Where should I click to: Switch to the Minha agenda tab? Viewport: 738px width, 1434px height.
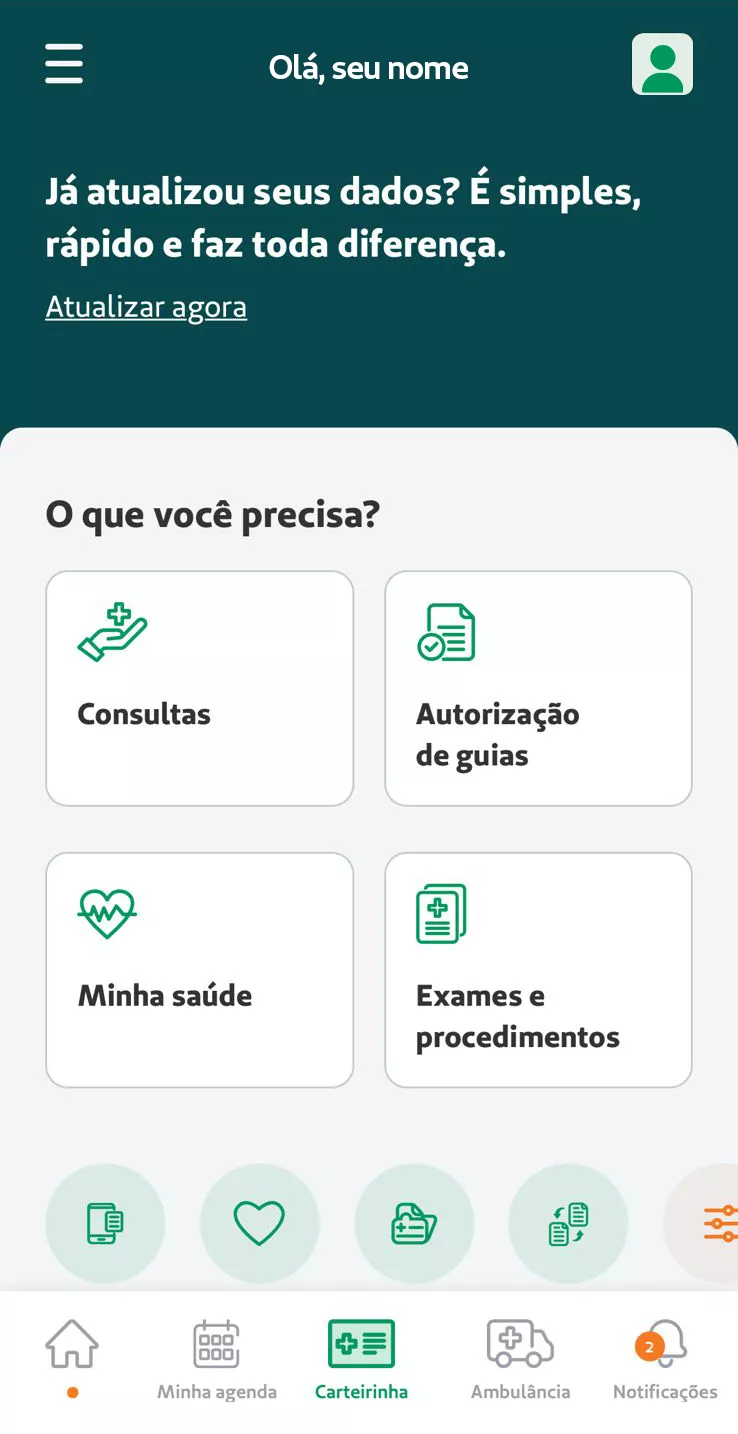tap(216, 1358)
